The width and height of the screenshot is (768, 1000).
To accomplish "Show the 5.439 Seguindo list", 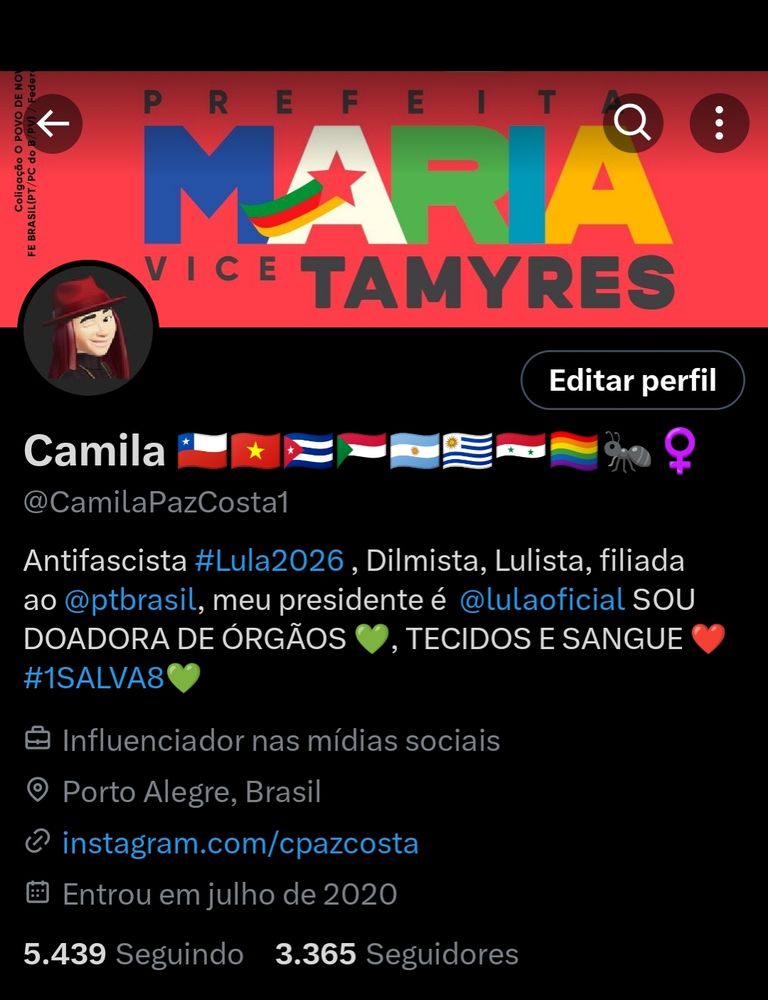I will (133, 953).
